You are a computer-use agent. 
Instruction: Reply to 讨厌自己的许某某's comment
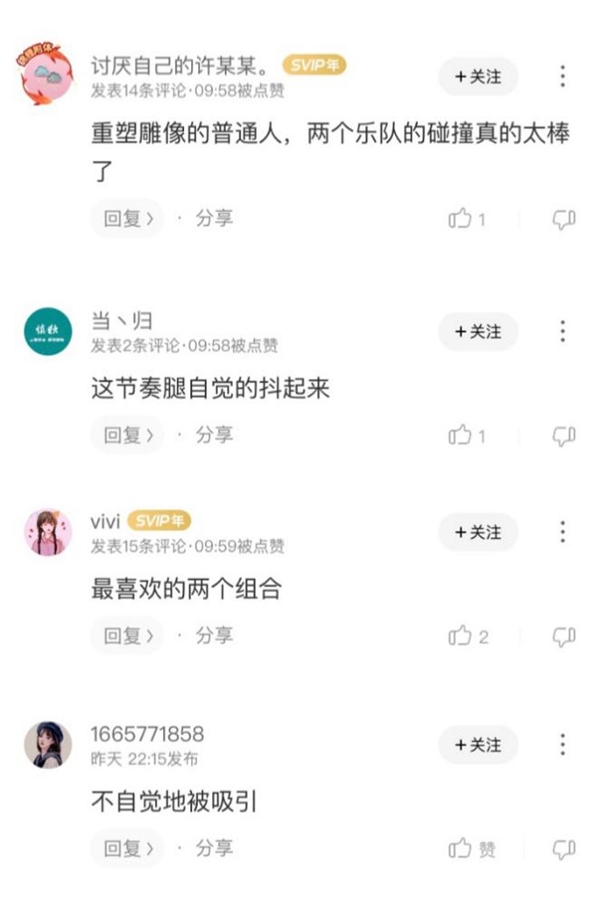tap(127, 218)
